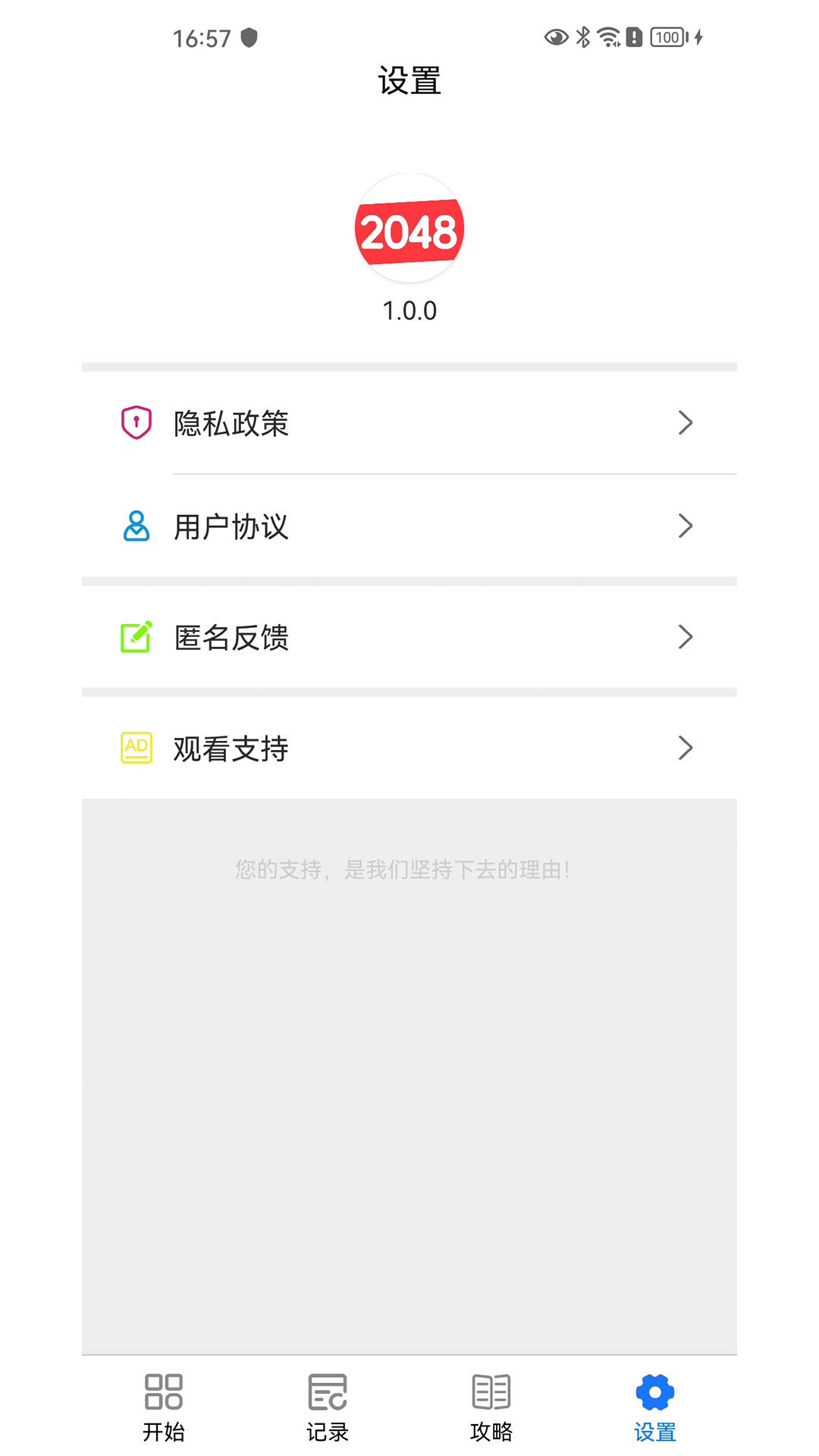Click the yellow AD icon beside 观看支持
819x1456 pixels.
(x=134, y=748)
